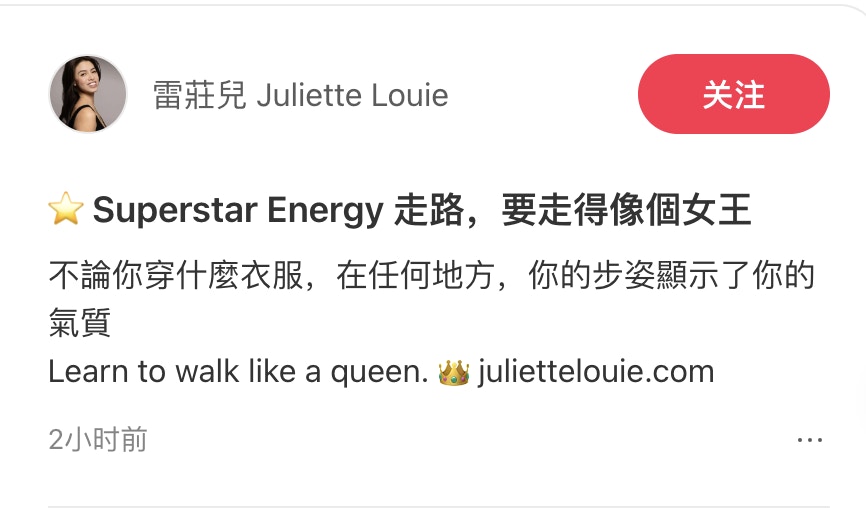Follow Juliette Louie with the 关注 button
This screenshot has width=866, height=508.
[x=733, y=94]
